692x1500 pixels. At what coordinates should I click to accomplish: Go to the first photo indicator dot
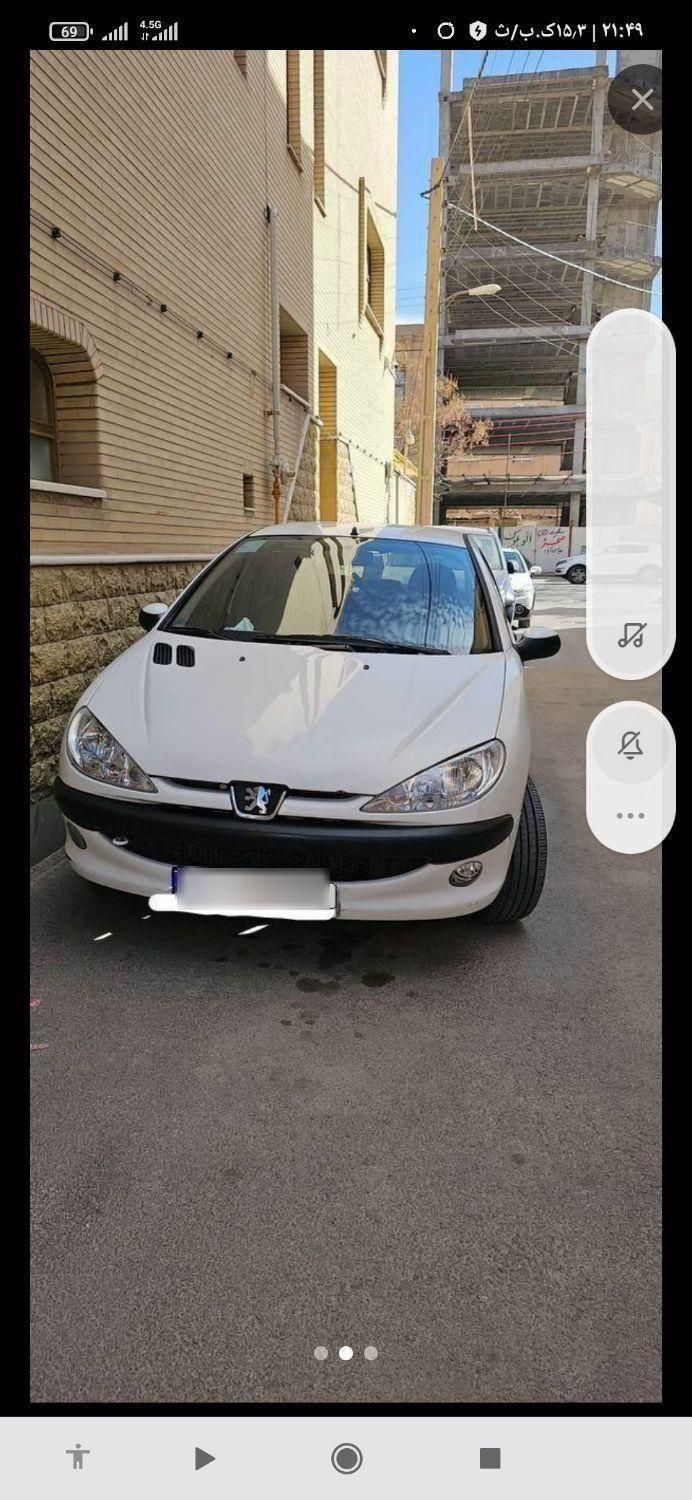click(x=321, y=1353)
